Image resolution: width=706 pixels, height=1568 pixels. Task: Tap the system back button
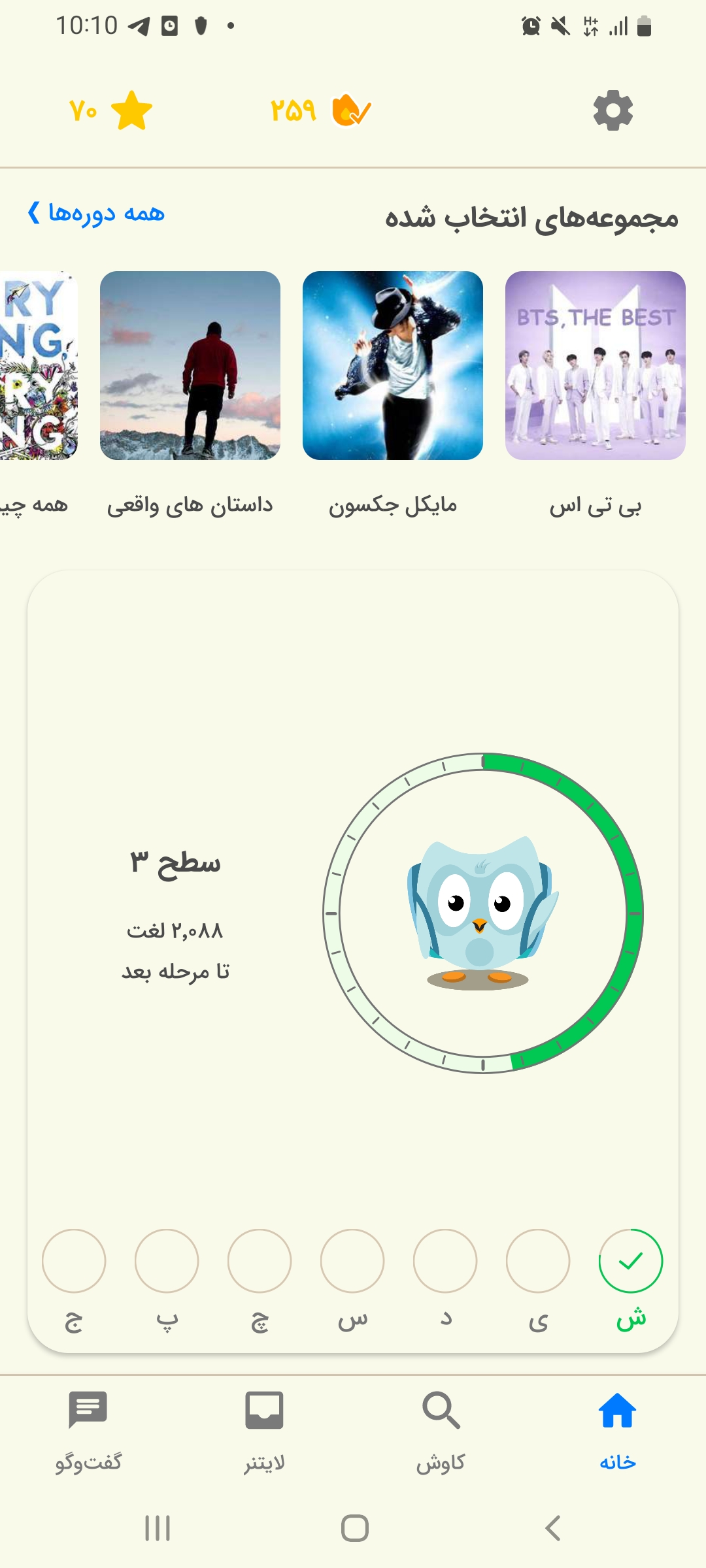coord(553,1528)
